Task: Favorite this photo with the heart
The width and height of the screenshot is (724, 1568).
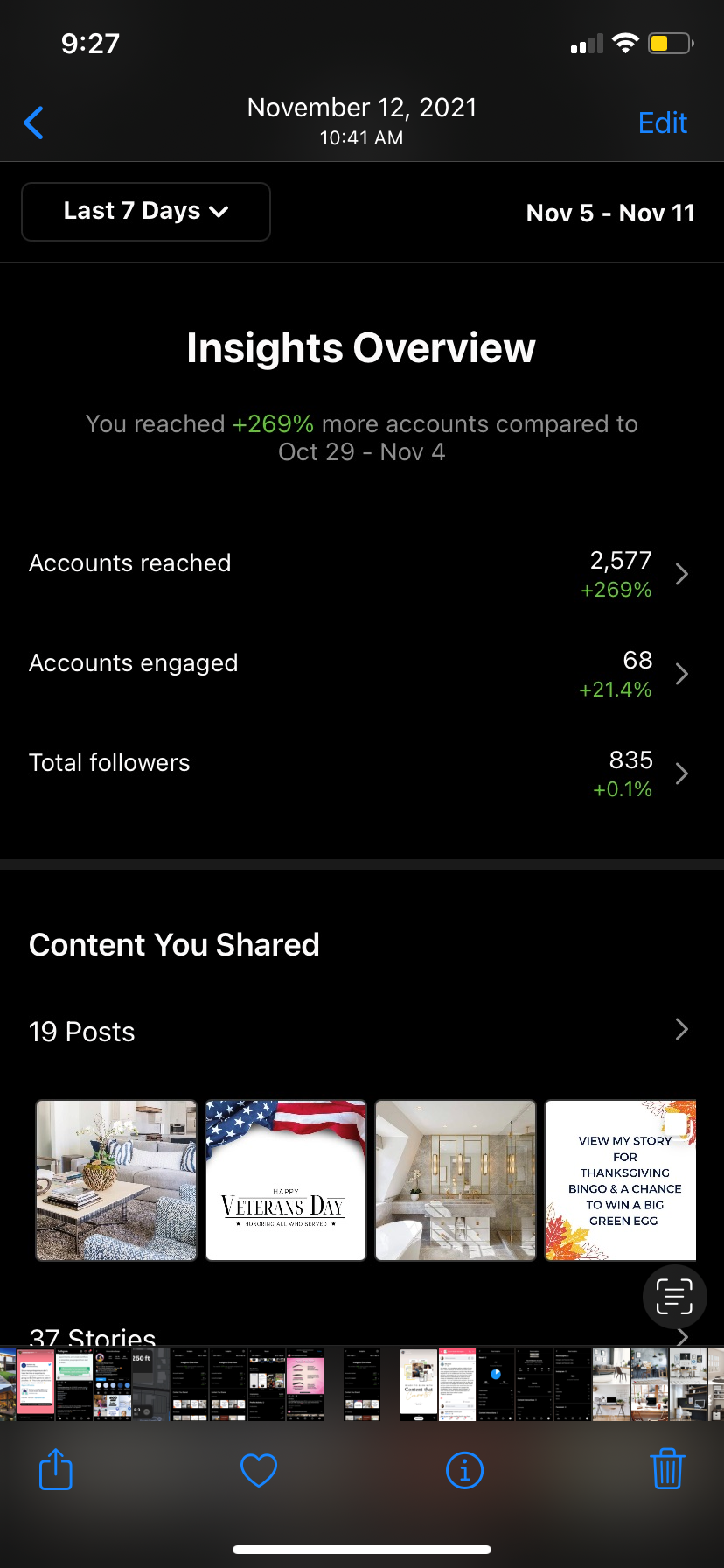Action: pos(259,1470)
